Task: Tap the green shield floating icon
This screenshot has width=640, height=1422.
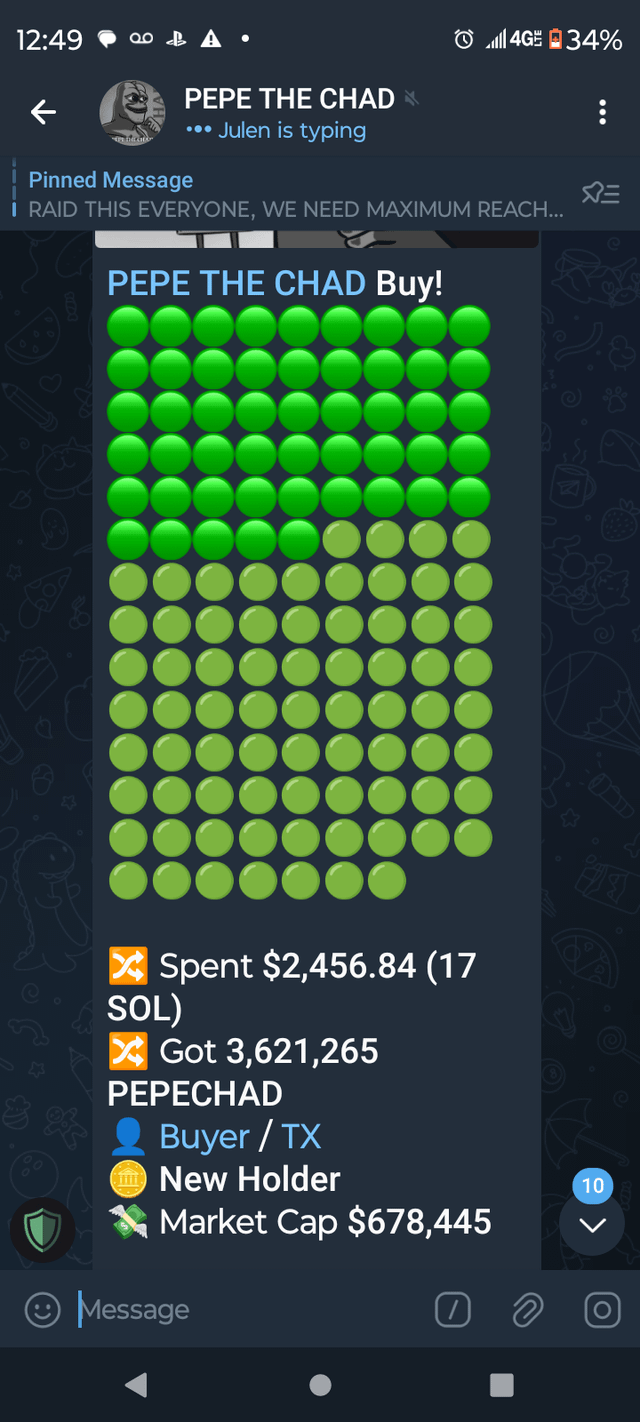Action: (x=43, y=1229)
